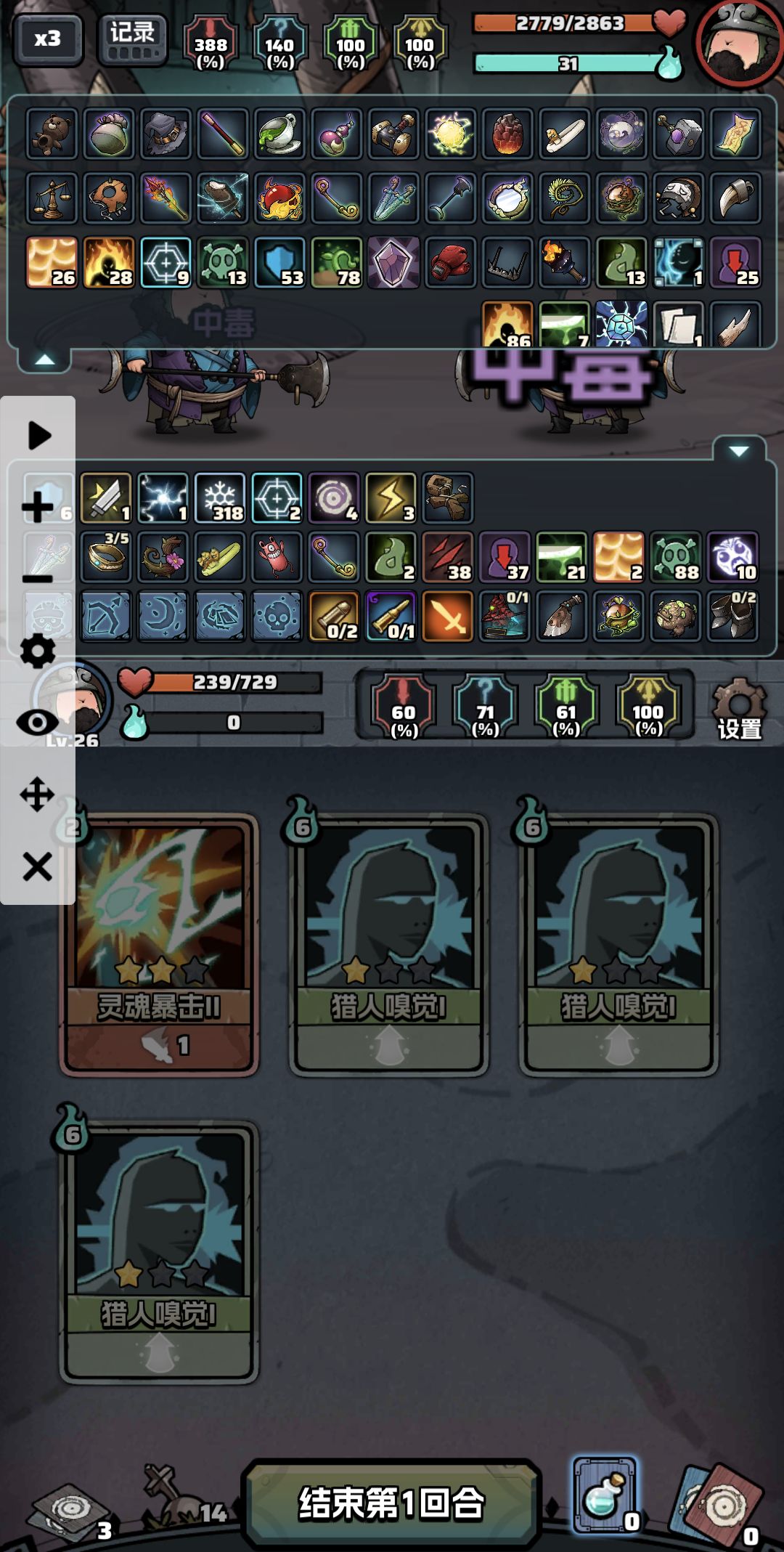Collapse the enemy status panel arrow

(x=44, y=359)
